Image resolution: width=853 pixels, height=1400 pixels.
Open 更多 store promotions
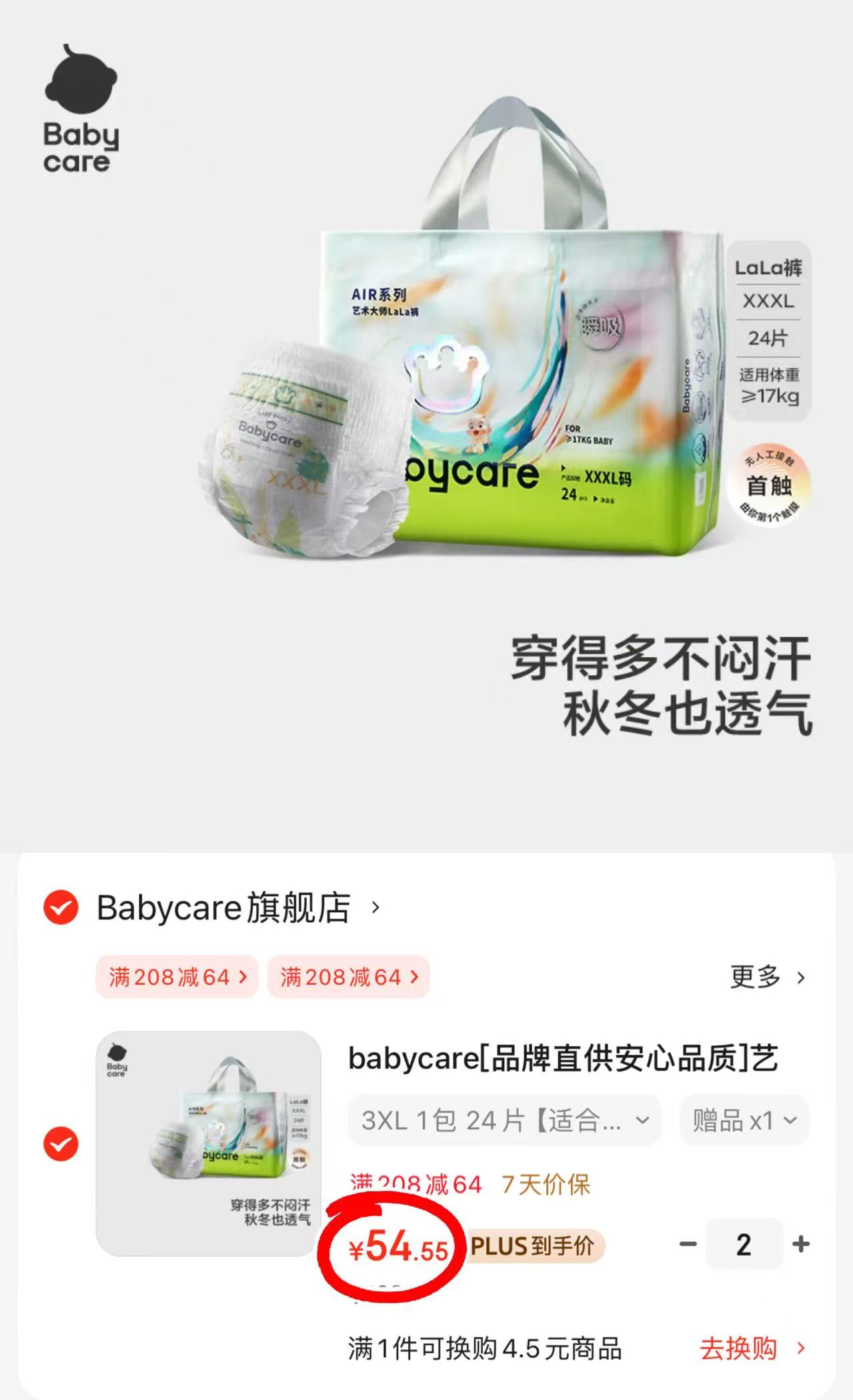(768, 977)
